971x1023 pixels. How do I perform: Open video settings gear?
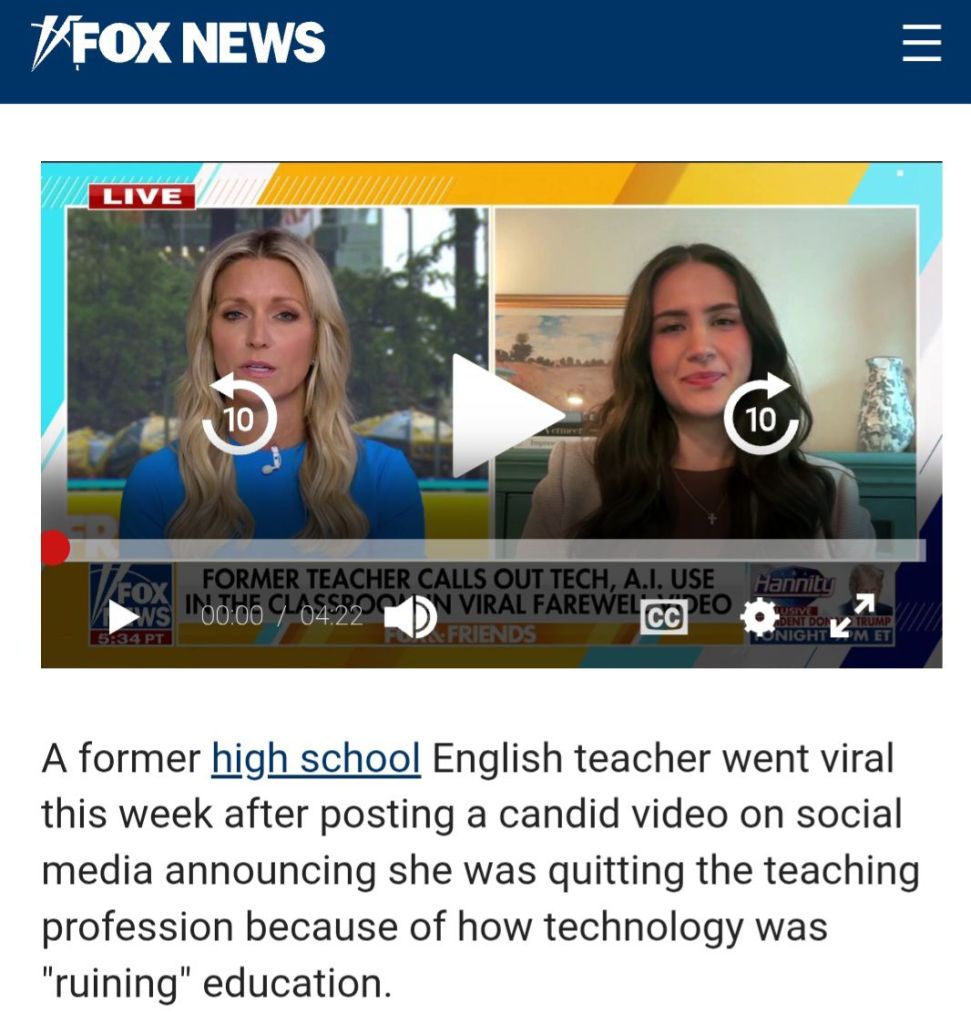pyautogui.click(x=759, y=617)
